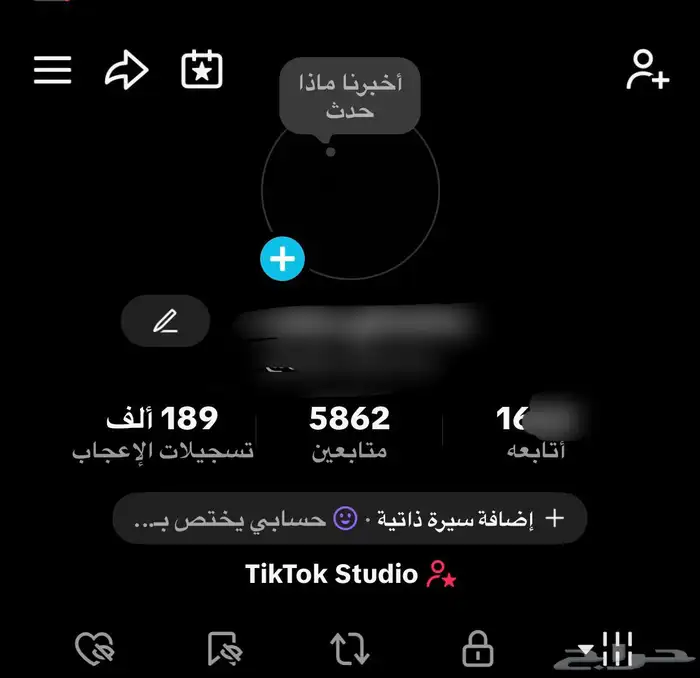The image size is (700, 678).
Task: Switch to the private videos lock tab
Action: pyautogui.click(x=477, y=650)
